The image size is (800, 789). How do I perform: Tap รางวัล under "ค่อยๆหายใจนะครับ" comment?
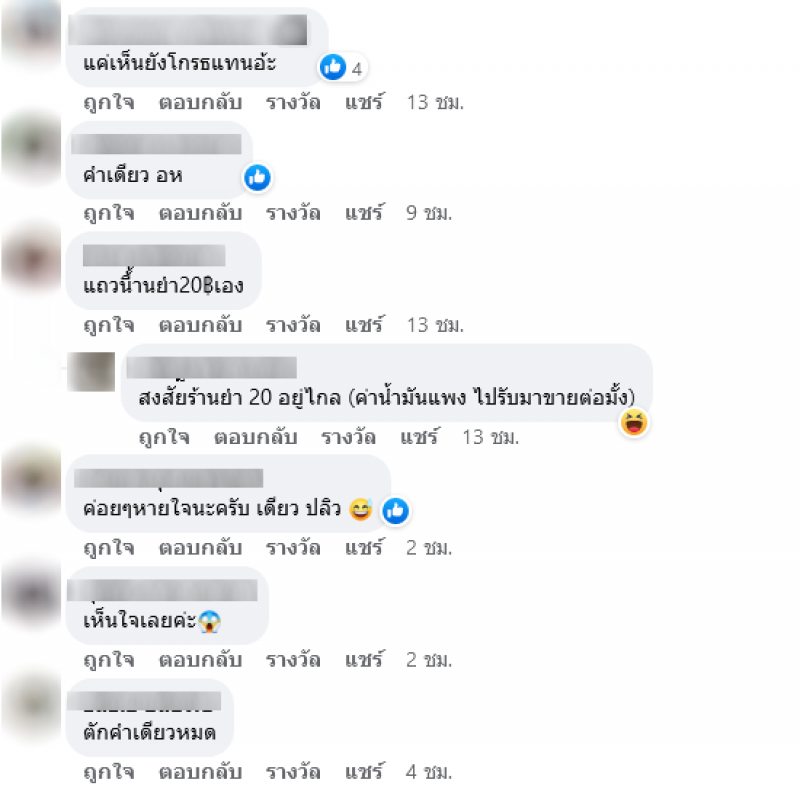click(x=293, y=547)
